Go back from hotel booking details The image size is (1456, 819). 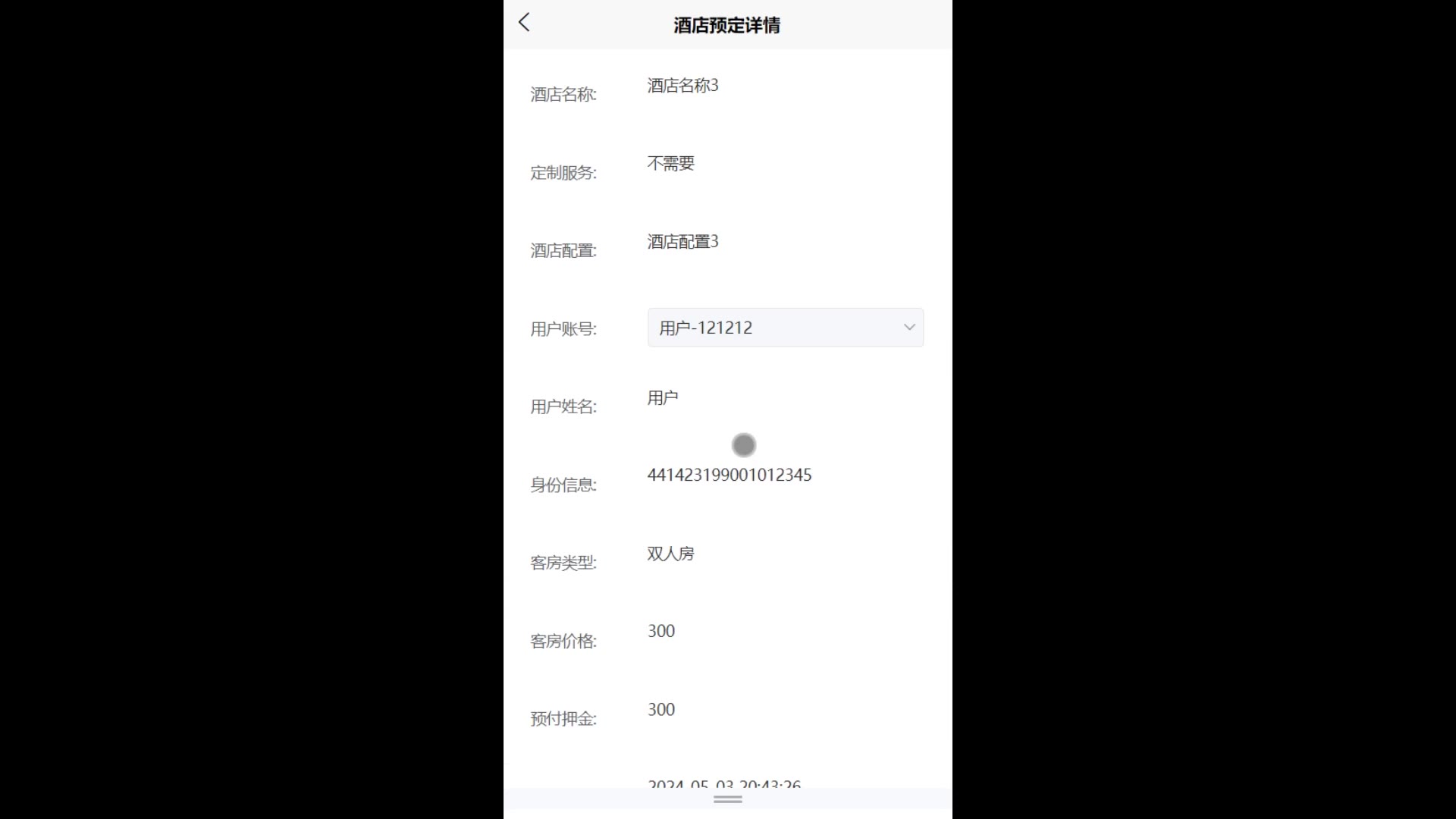(524, 23)
